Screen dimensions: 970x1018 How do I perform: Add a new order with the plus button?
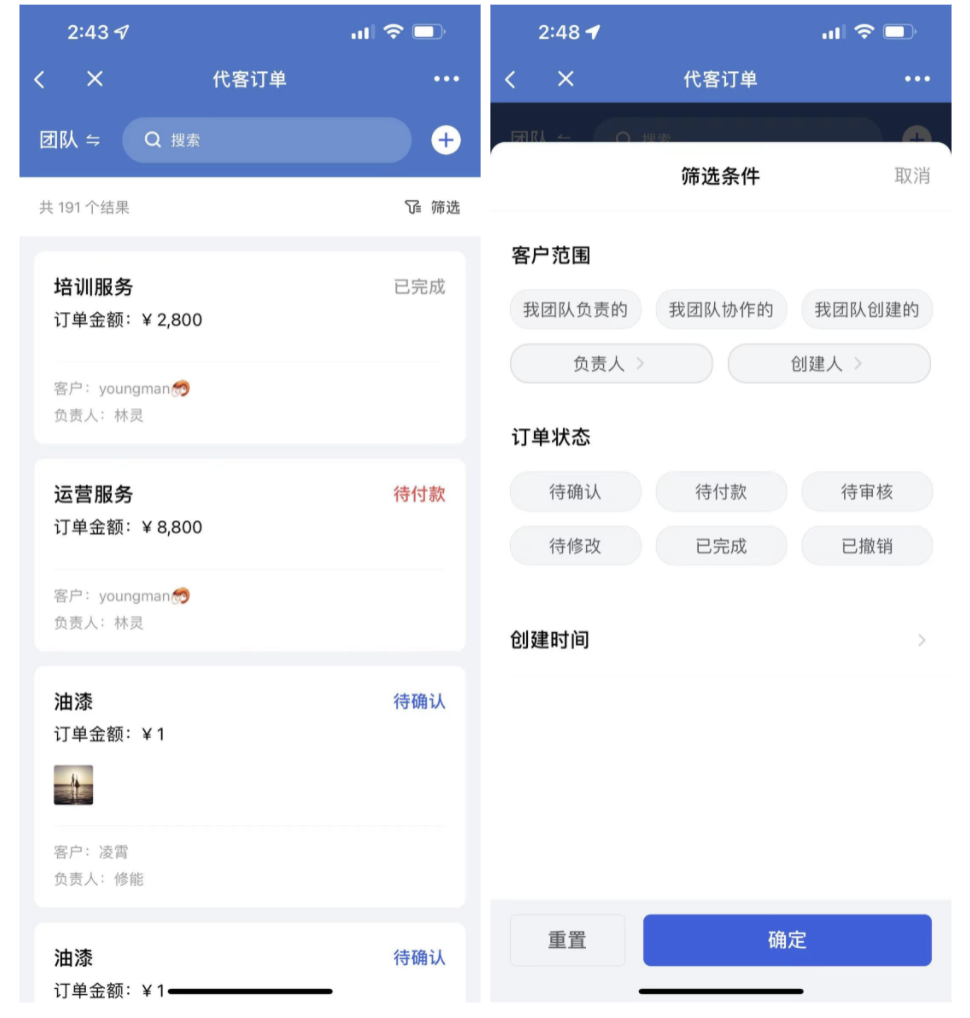(446, 140)
